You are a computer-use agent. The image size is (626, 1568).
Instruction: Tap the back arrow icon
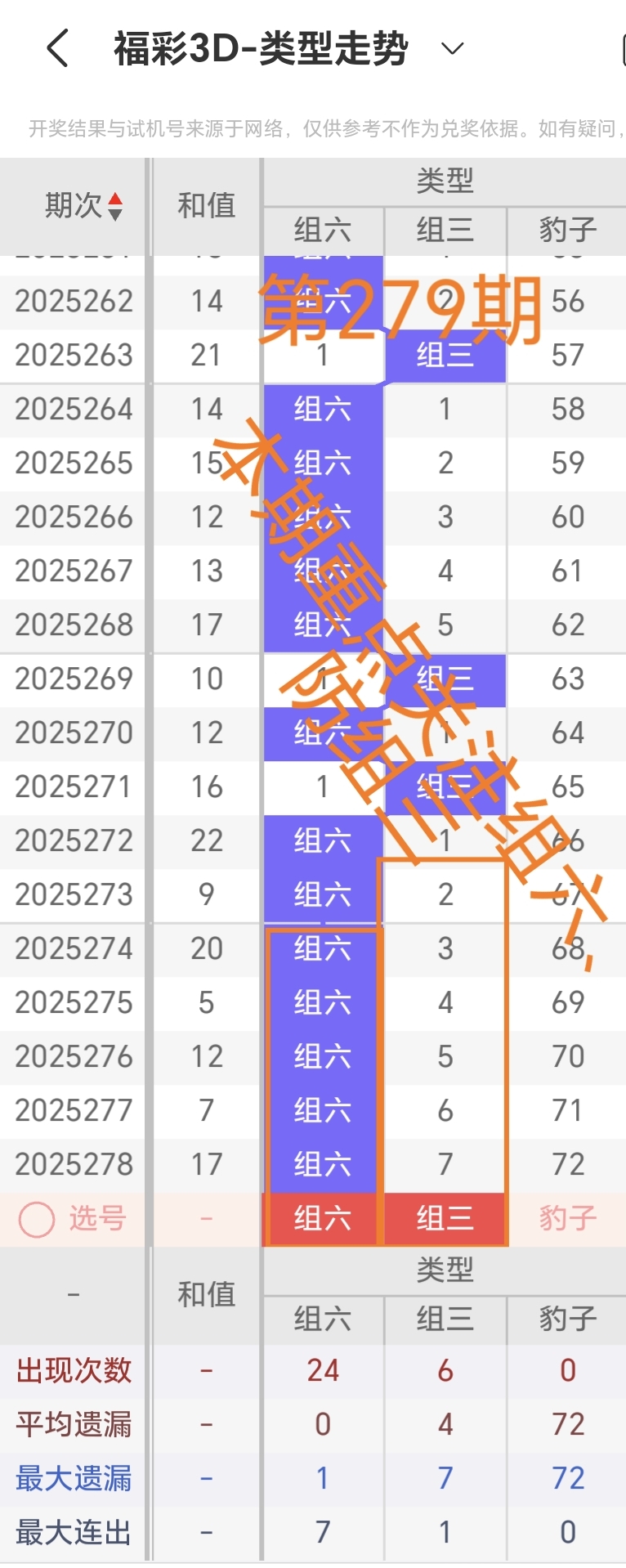coord(56,48)
